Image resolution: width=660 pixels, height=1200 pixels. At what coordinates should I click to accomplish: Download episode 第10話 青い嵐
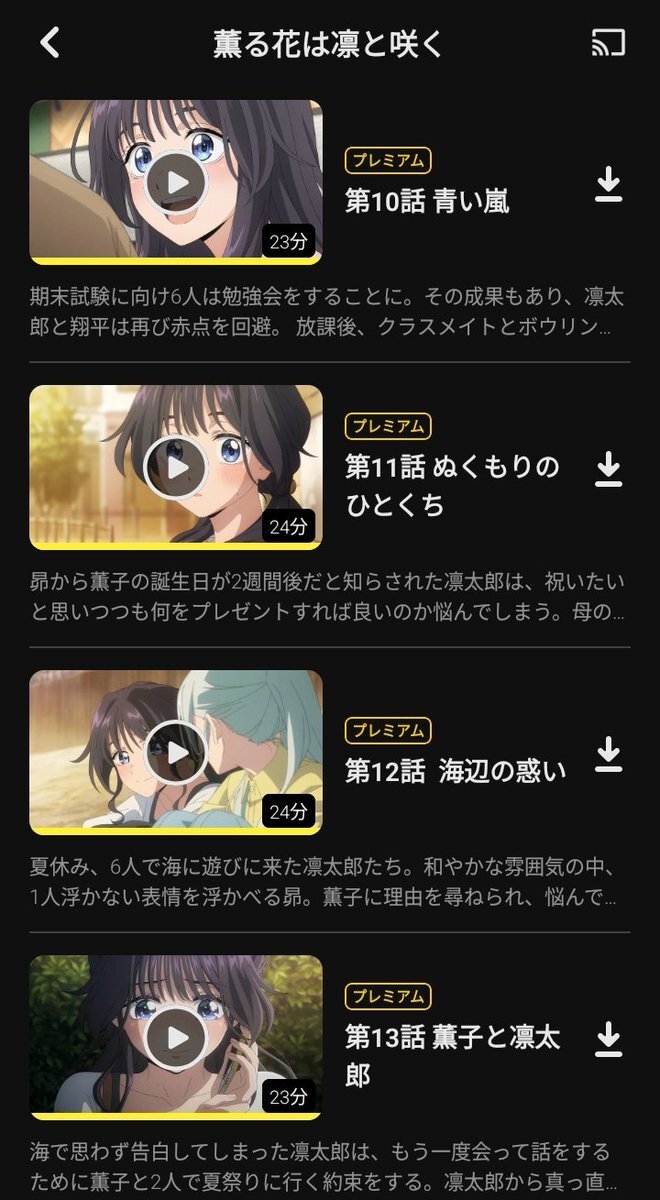pos(608,186)
